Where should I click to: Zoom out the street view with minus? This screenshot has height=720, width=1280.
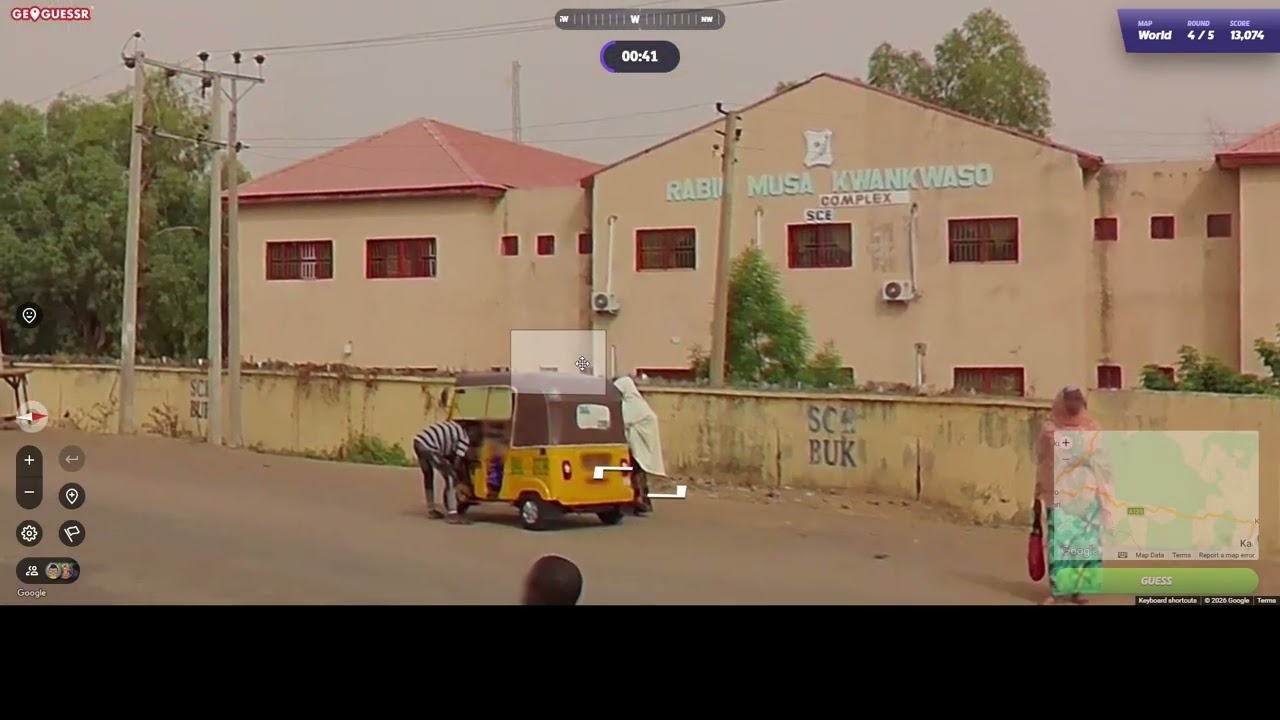click(x=29, y=493)
